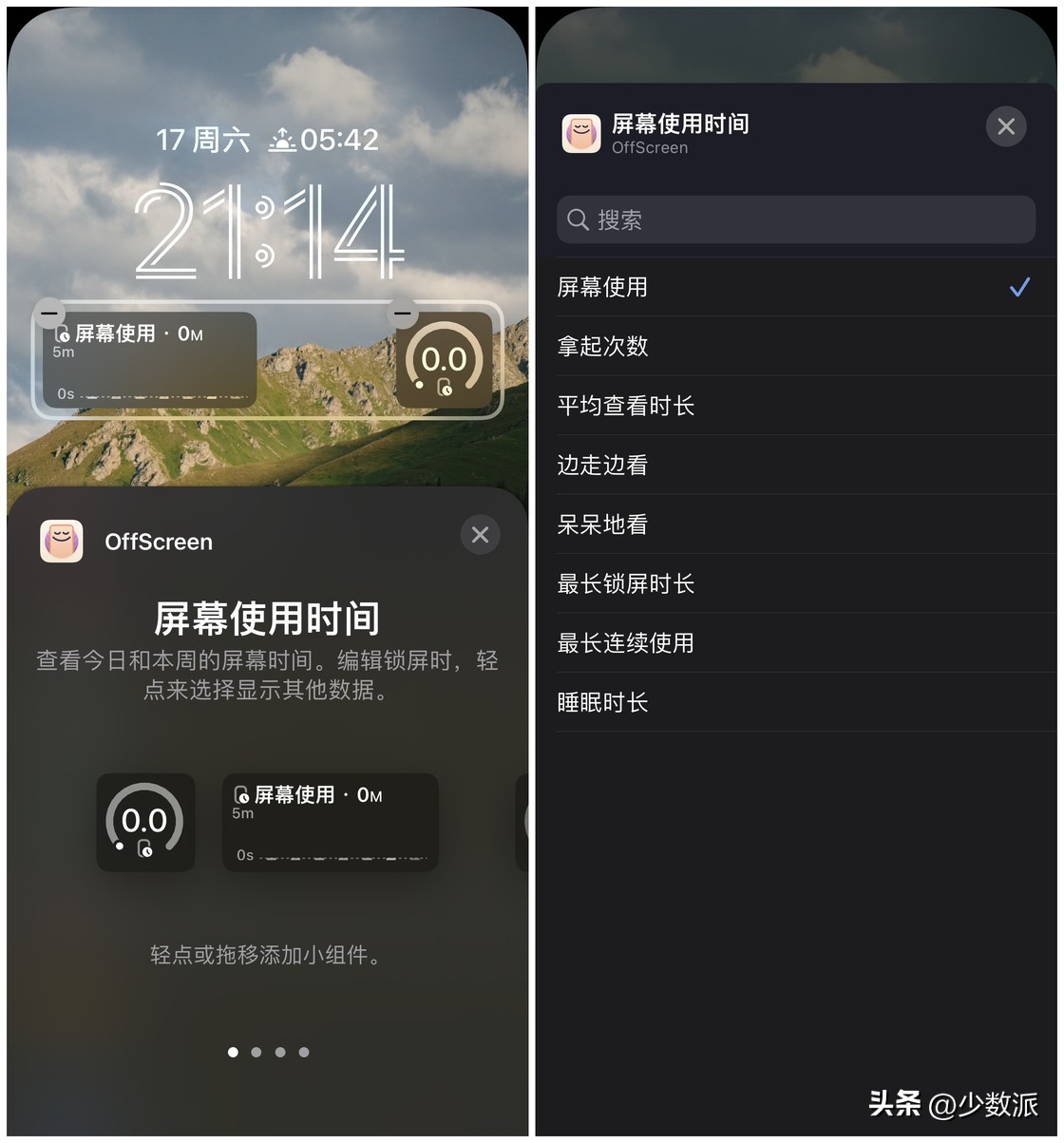Tap the alarm icon beside 05:42

coord(284,139)
